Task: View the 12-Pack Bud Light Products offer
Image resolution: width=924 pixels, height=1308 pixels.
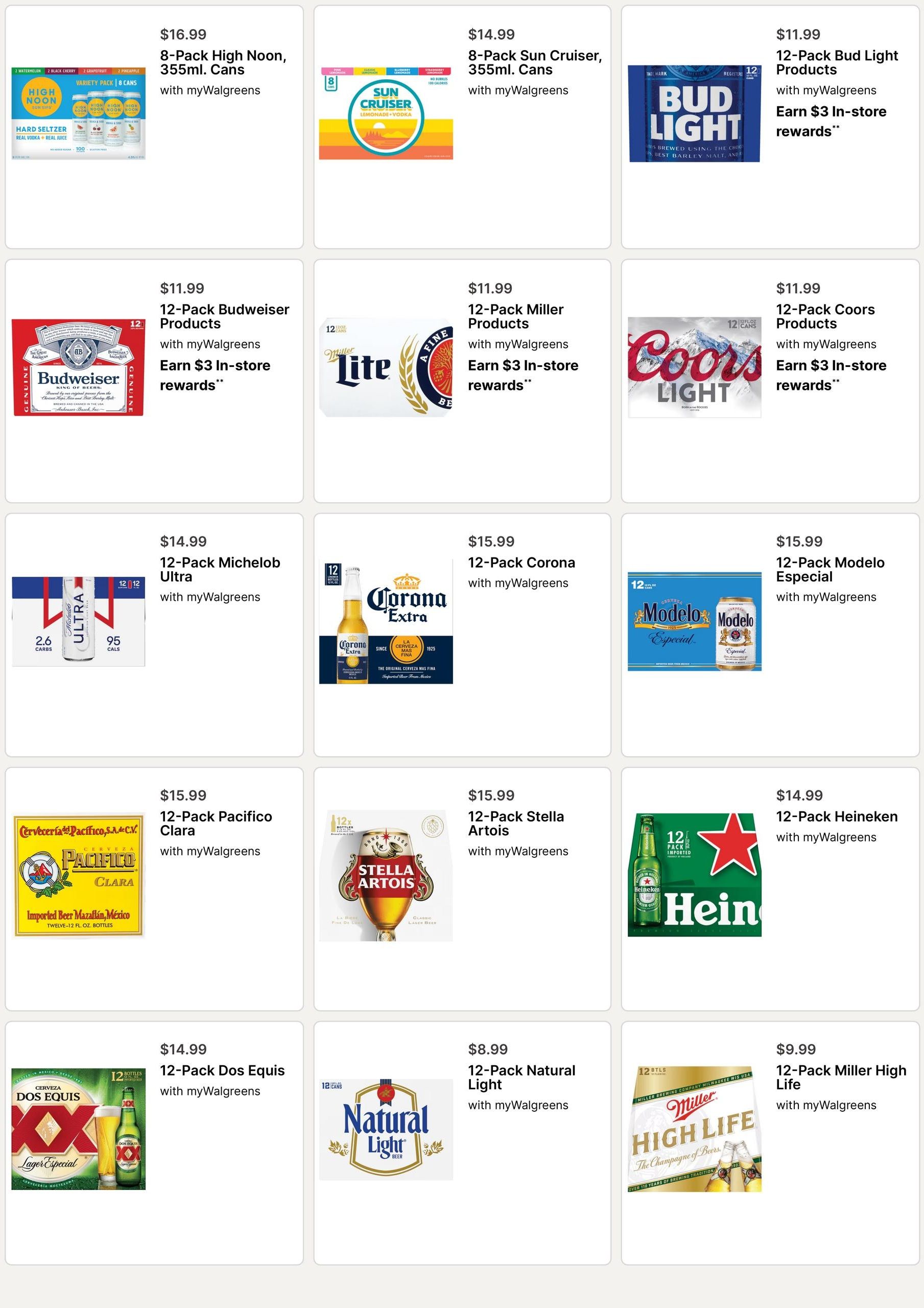Action: pyautogui.click(x=770, y=127)
